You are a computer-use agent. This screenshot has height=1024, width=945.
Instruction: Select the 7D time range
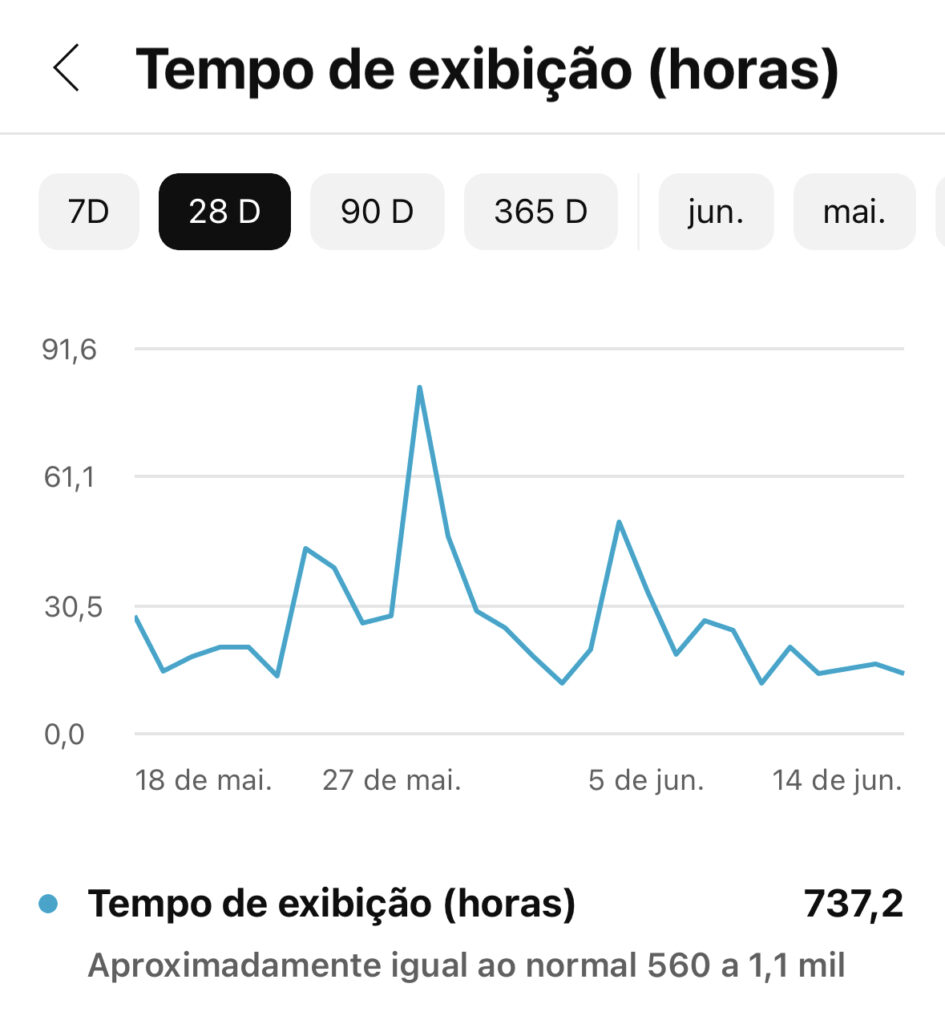tap(88, 212)
